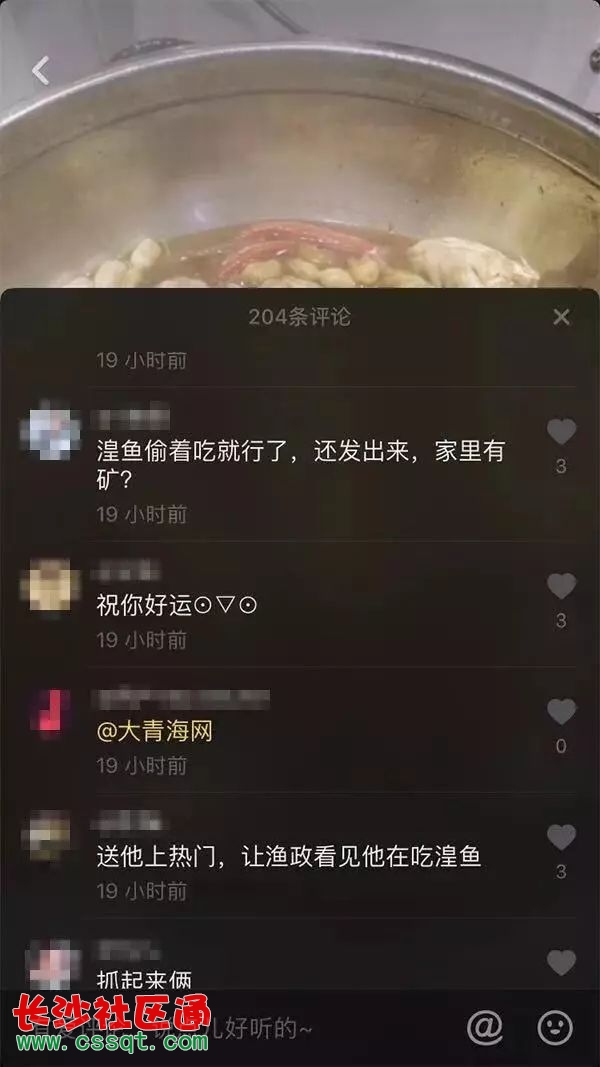Open the emoji picker smiley icon
Image resolution: width=600 pixels, height=1067 pixels.
[x=555, y=1027]
